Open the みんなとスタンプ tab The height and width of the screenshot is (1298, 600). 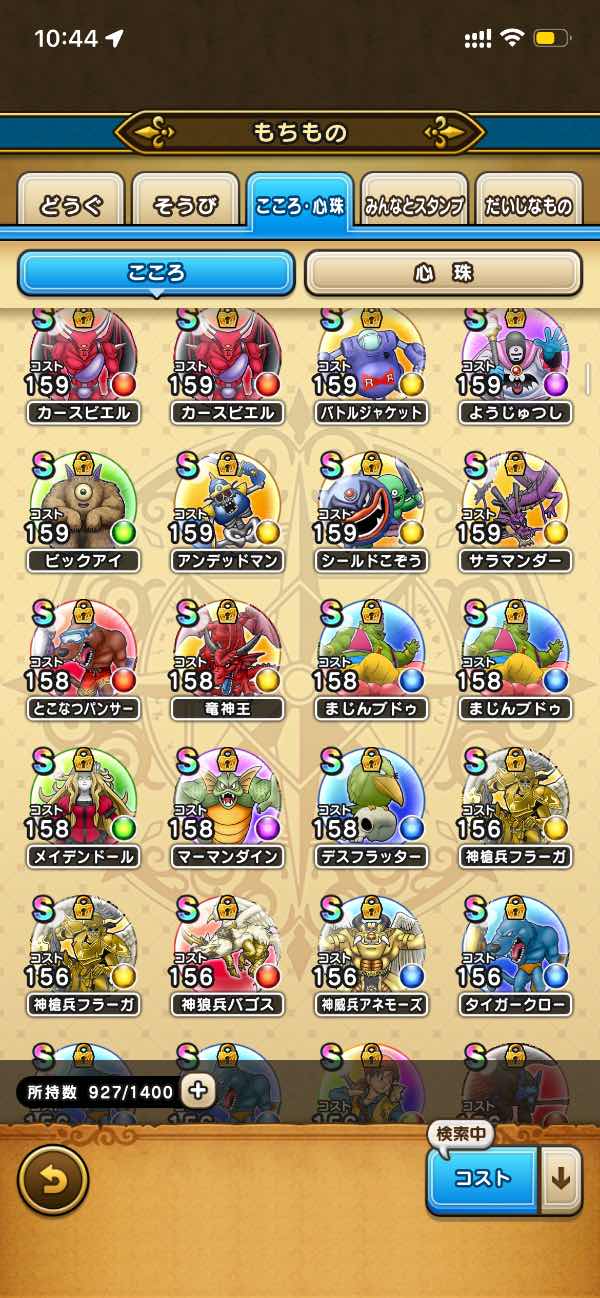(x=414, y=204)
